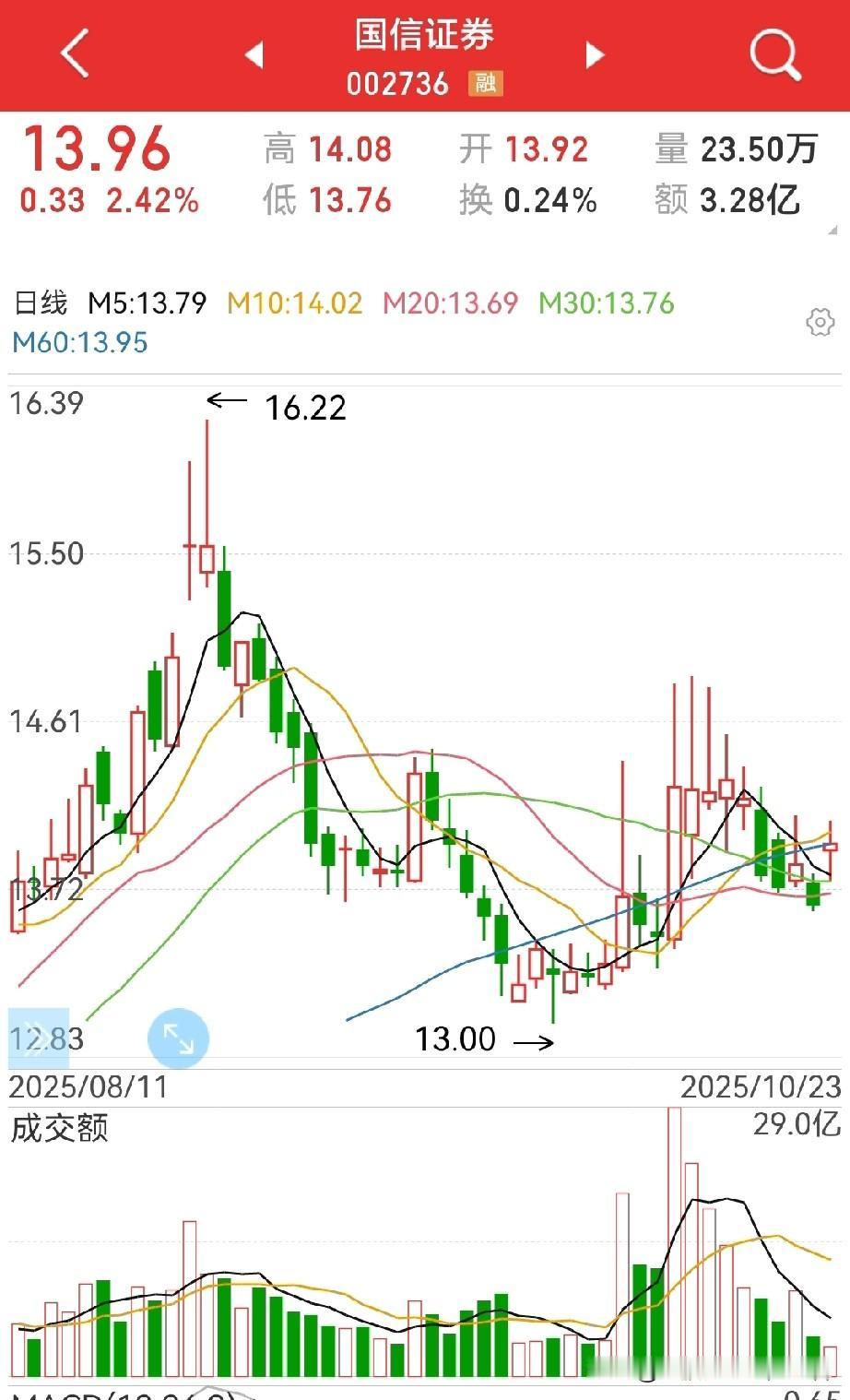Open stock search magnifier
The height and width of the screenshot is (1400, 850).
[774, 53]
